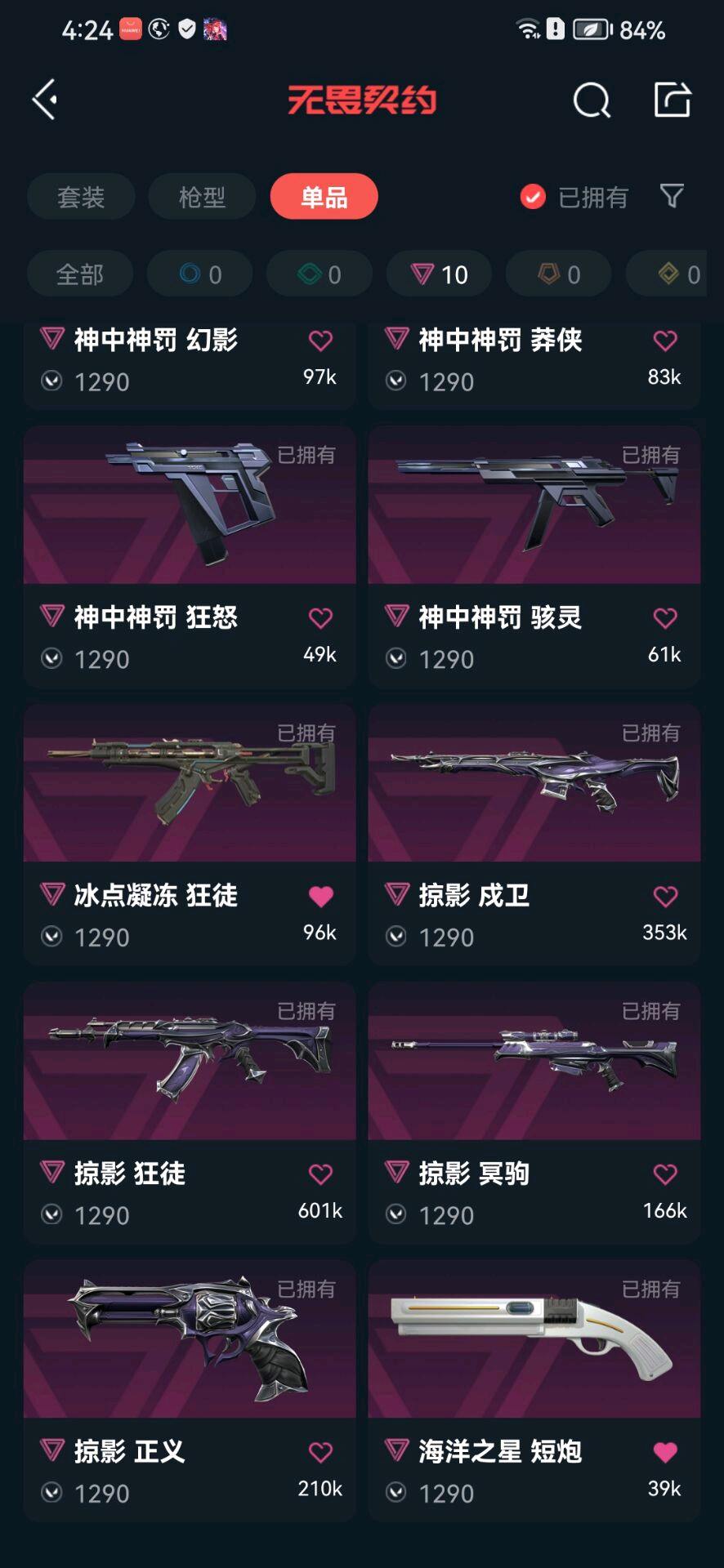
Task: Select the 全部 chip
Action: (x=80, y=274)
